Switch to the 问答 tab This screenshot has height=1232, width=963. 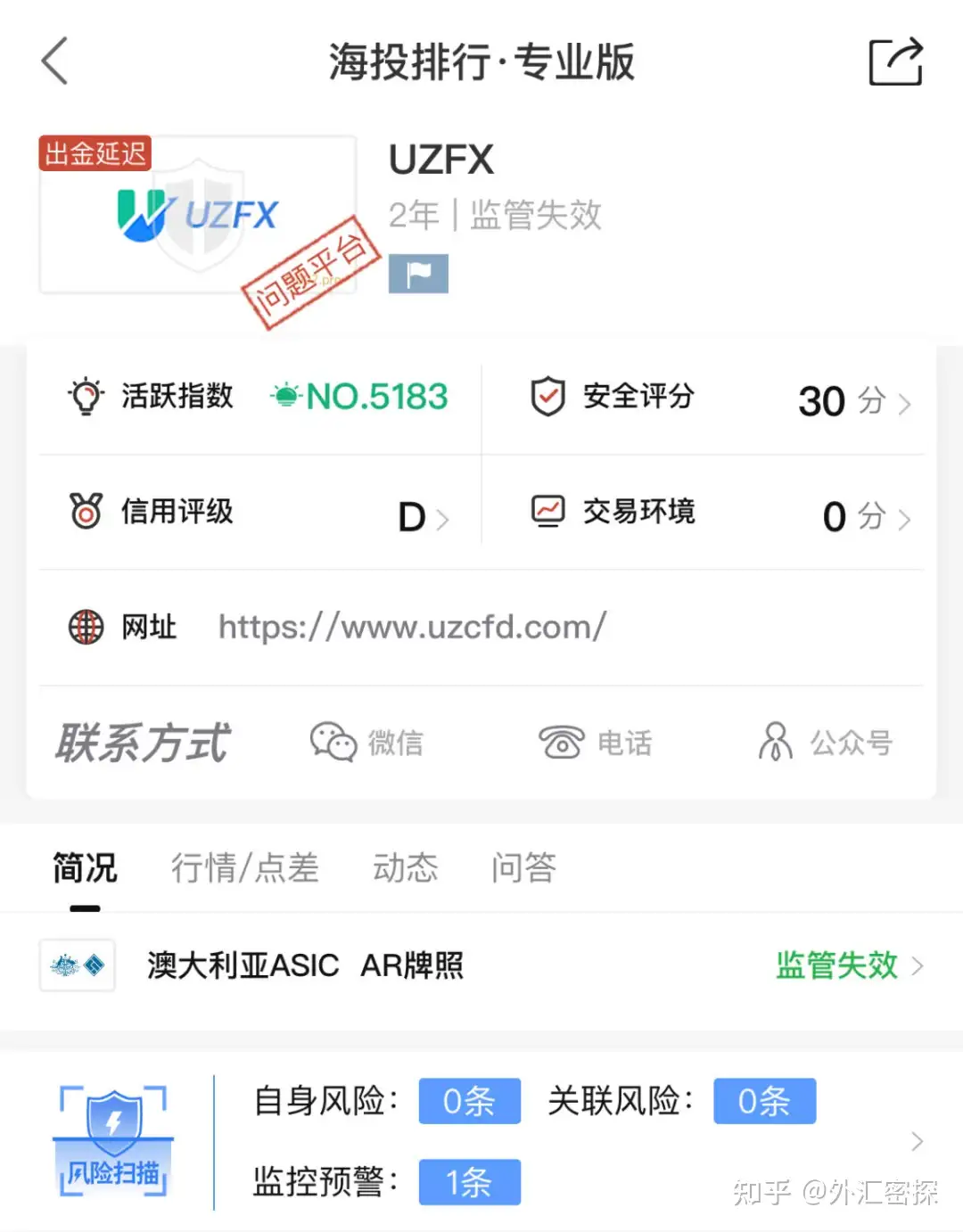[523, 867]
